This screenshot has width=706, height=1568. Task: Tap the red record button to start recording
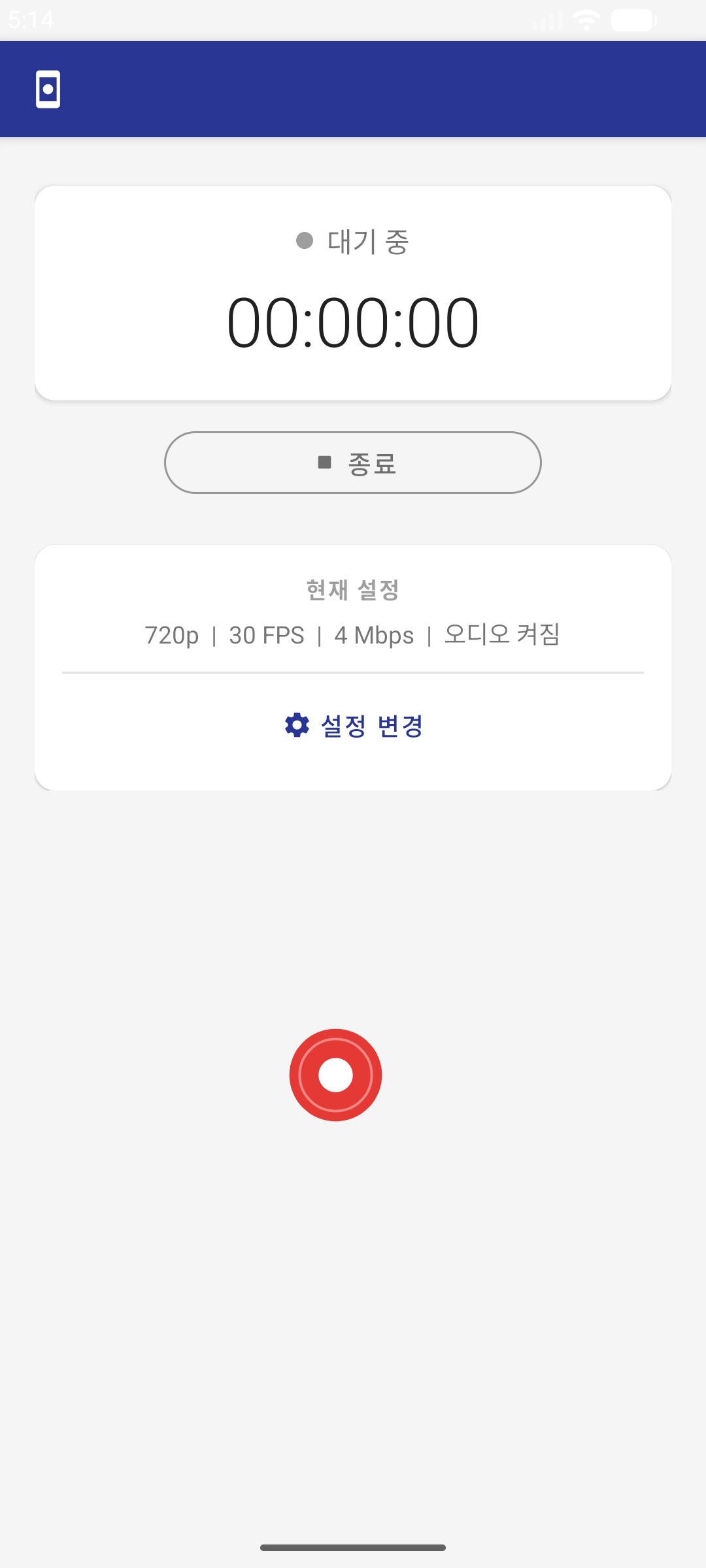coord(335,1073)
